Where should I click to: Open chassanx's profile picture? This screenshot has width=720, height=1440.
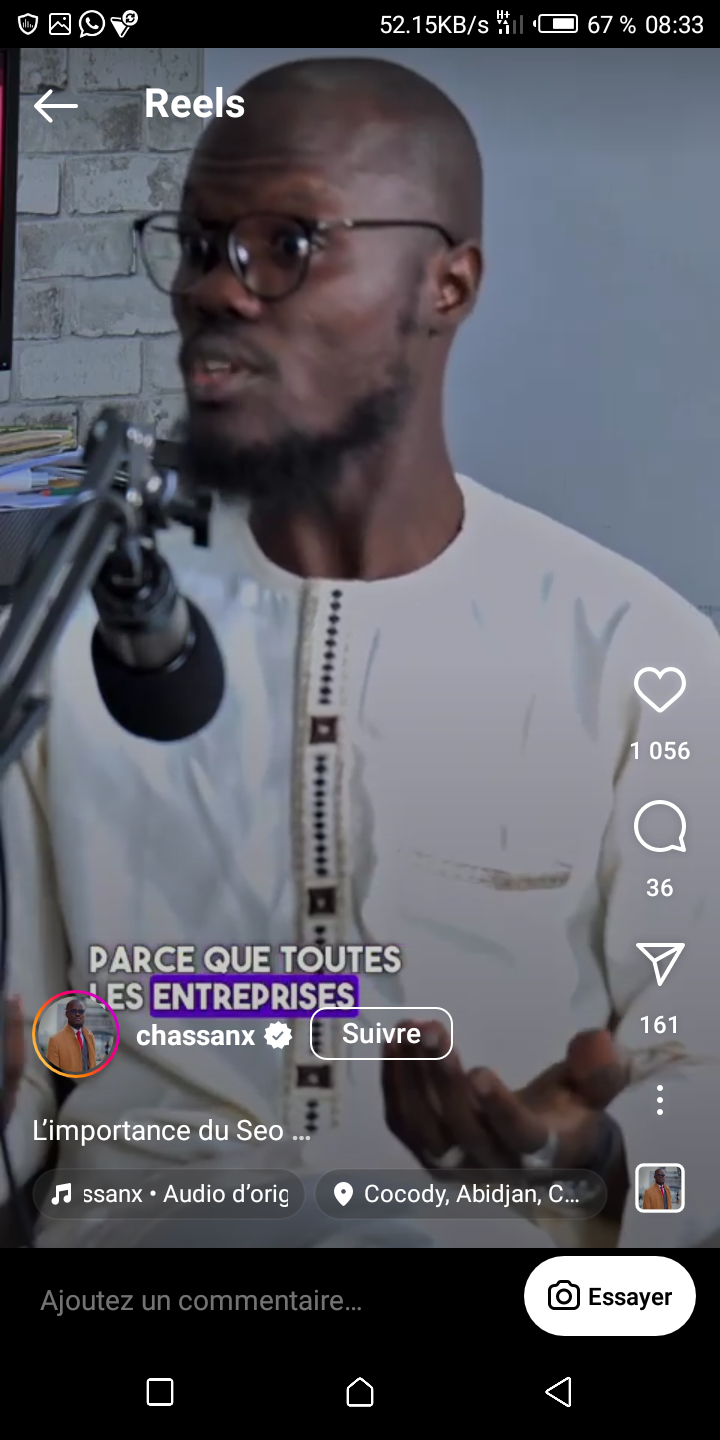[x=76, y=1034]
